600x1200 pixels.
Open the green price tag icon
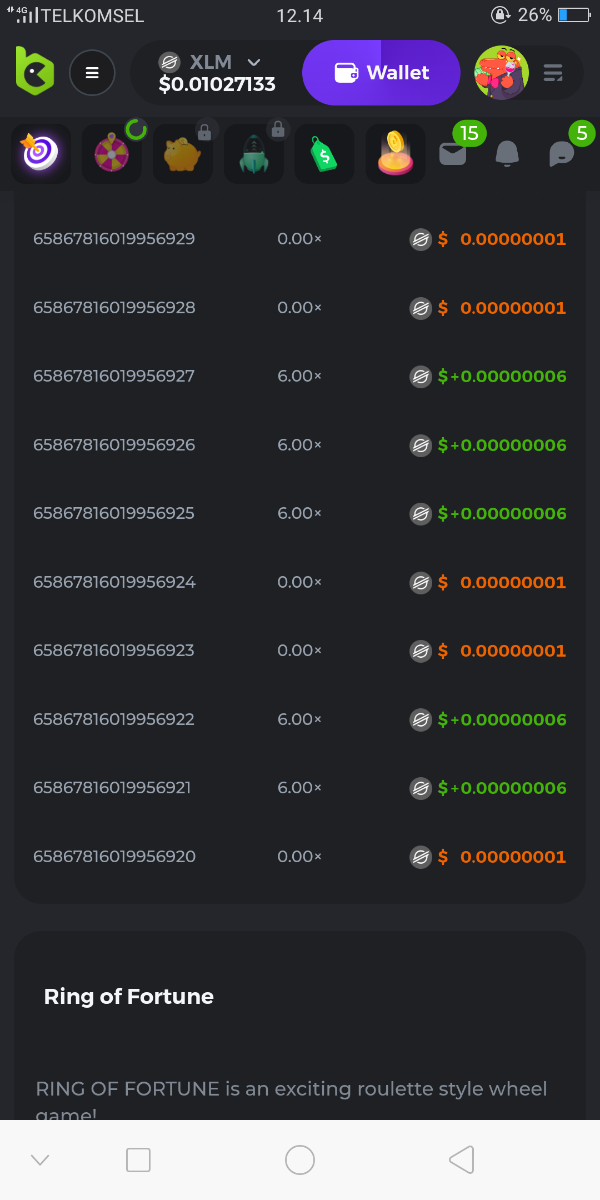(324, 154)
